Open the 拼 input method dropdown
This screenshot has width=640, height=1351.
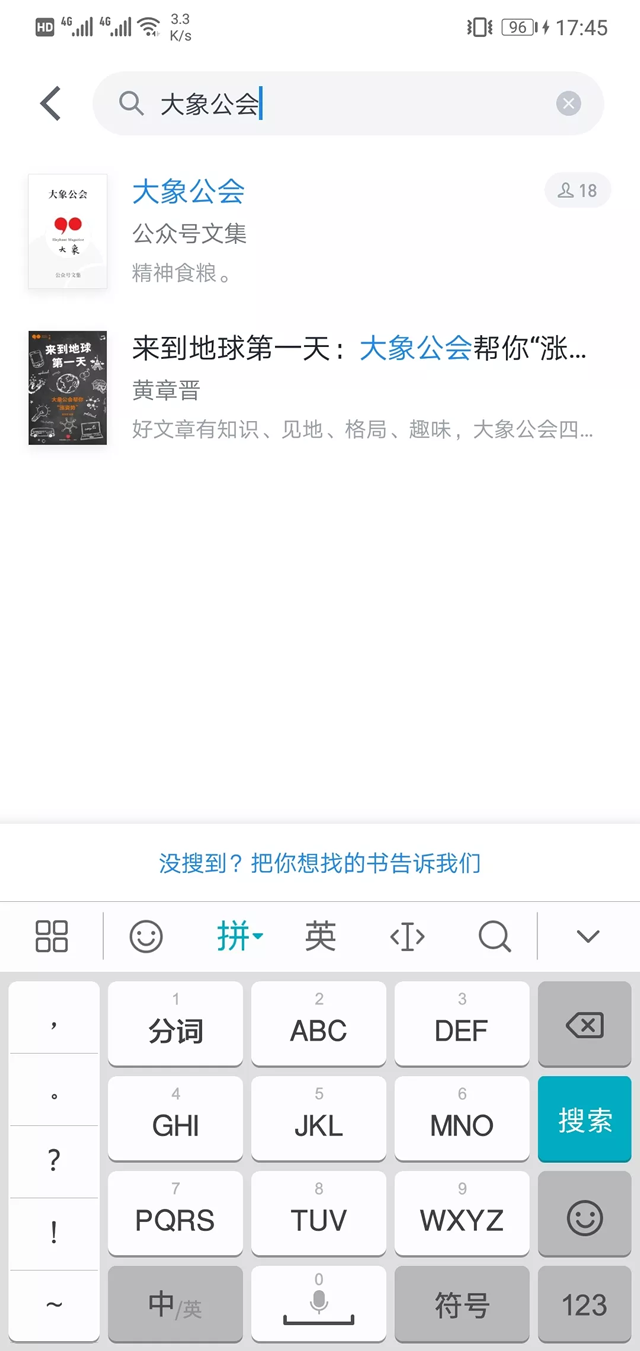coord(240,937)
